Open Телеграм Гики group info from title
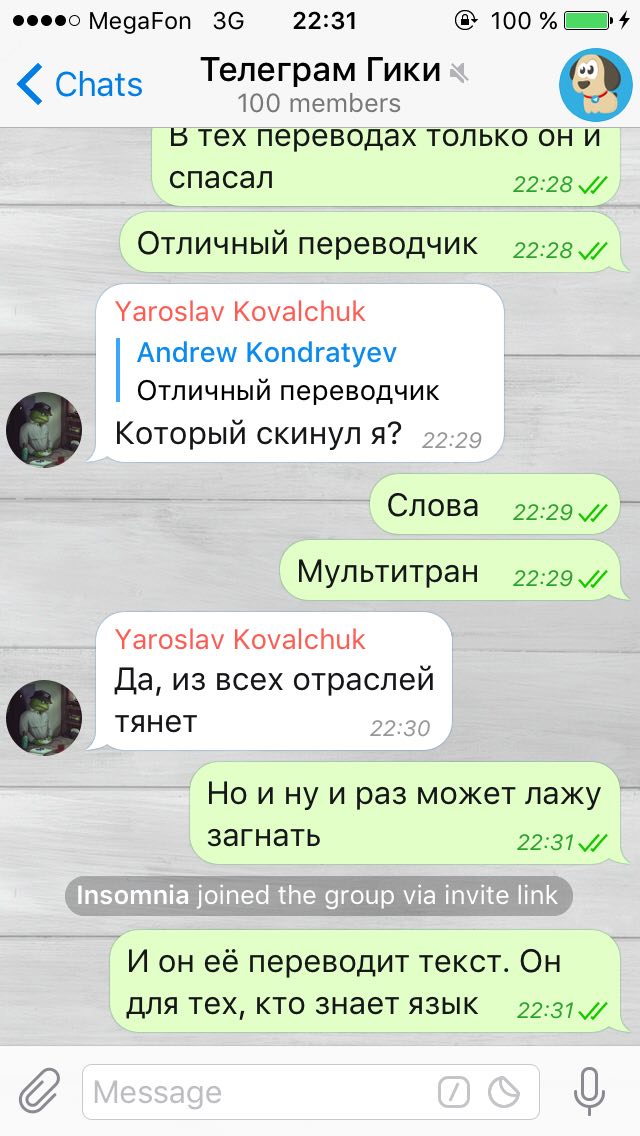The image size is (640, 1136). (x=320, y=71)
